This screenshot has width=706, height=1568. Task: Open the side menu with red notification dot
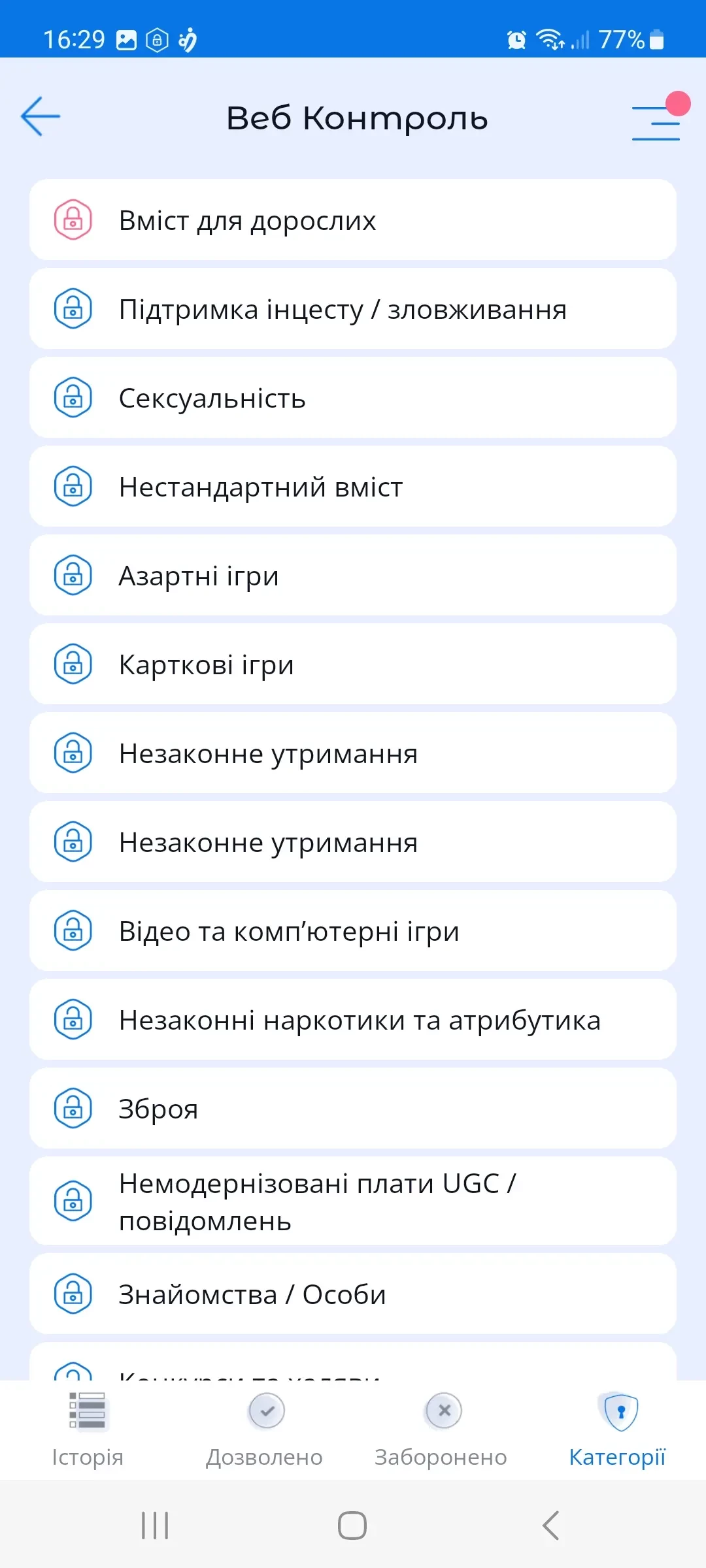656,122
